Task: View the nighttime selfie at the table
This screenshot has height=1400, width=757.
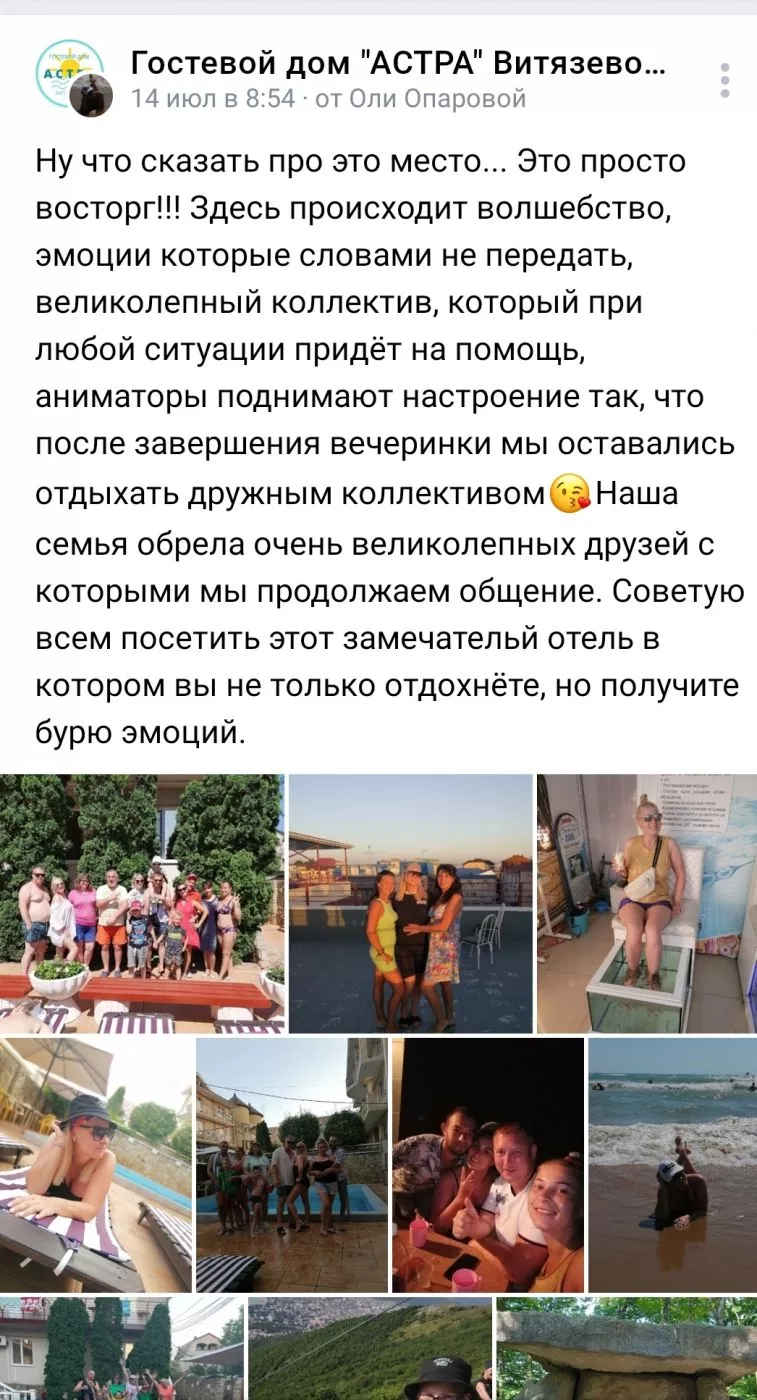Action: tap(488, 1165)
